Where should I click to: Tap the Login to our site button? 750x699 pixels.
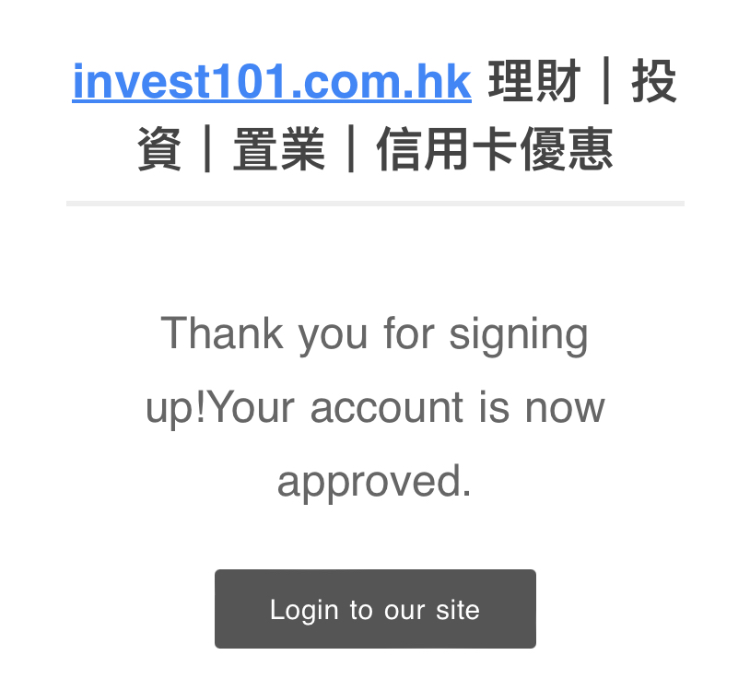375,609
